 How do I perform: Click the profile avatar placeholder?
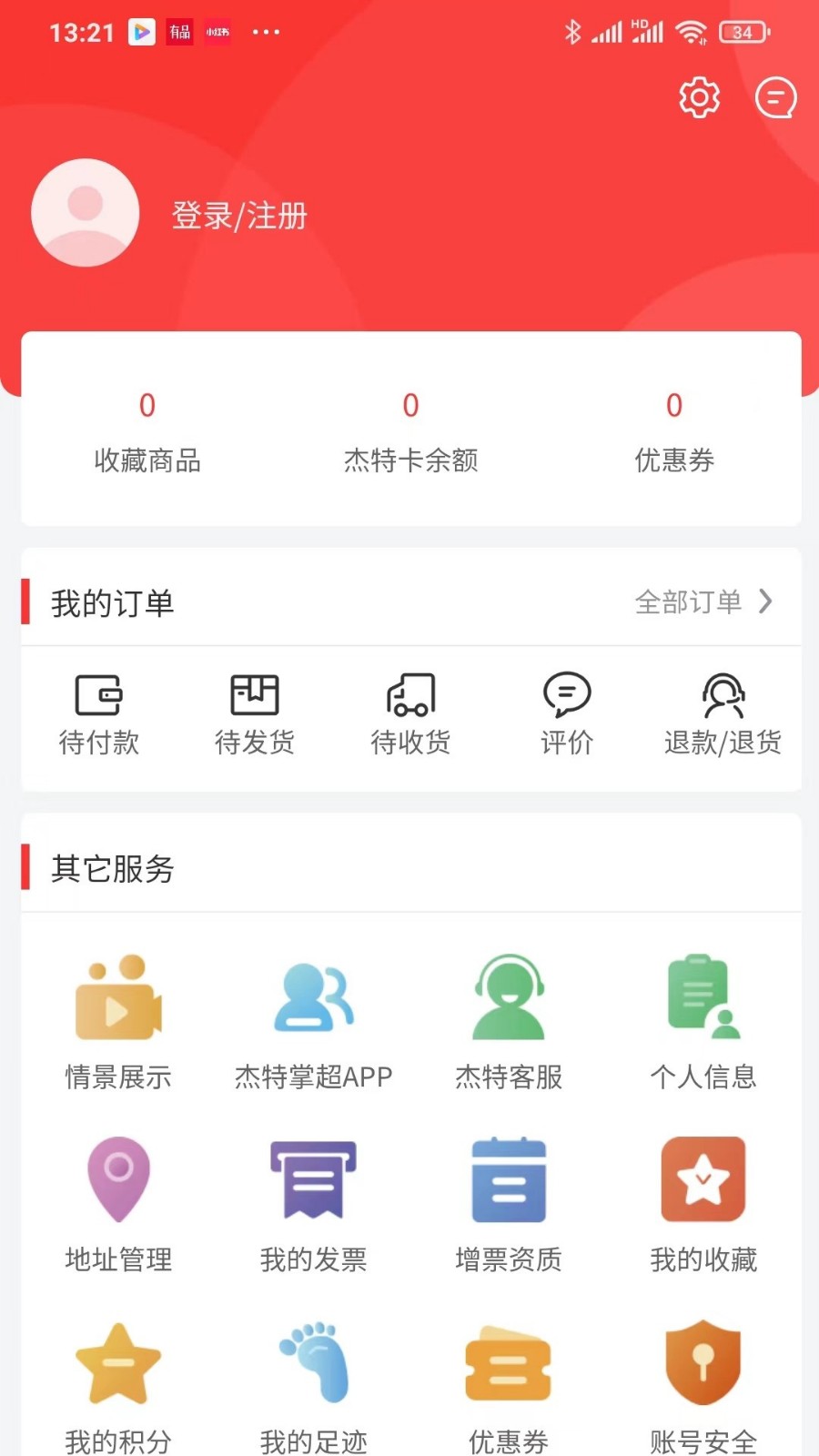pos(85,212)
